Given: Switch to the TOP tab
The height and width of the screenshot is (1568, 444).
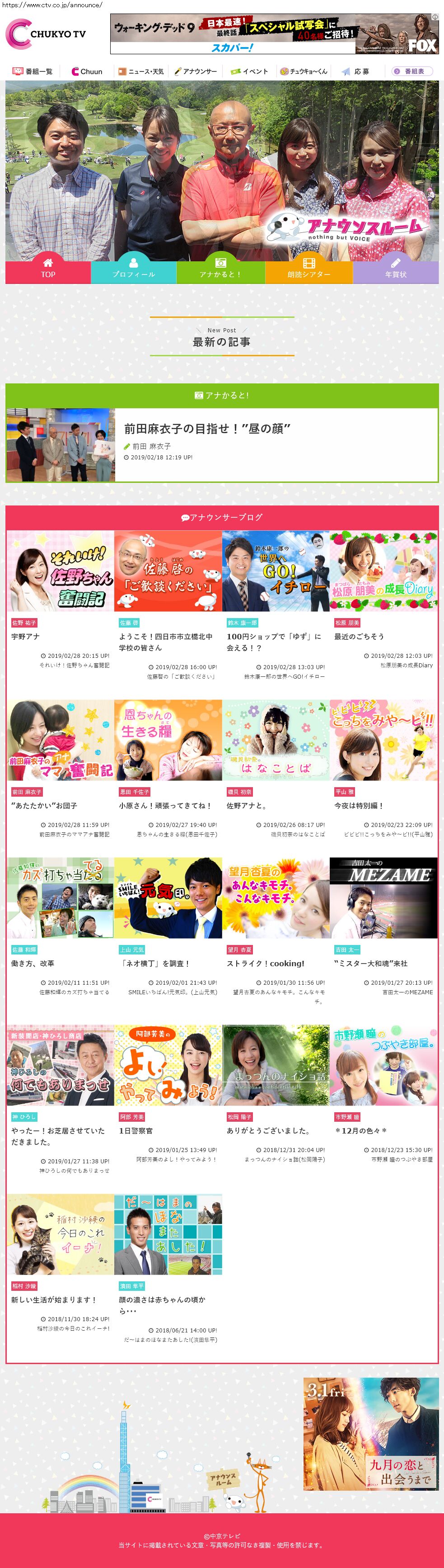Looking at the screenshot, I should click(48, 268).
